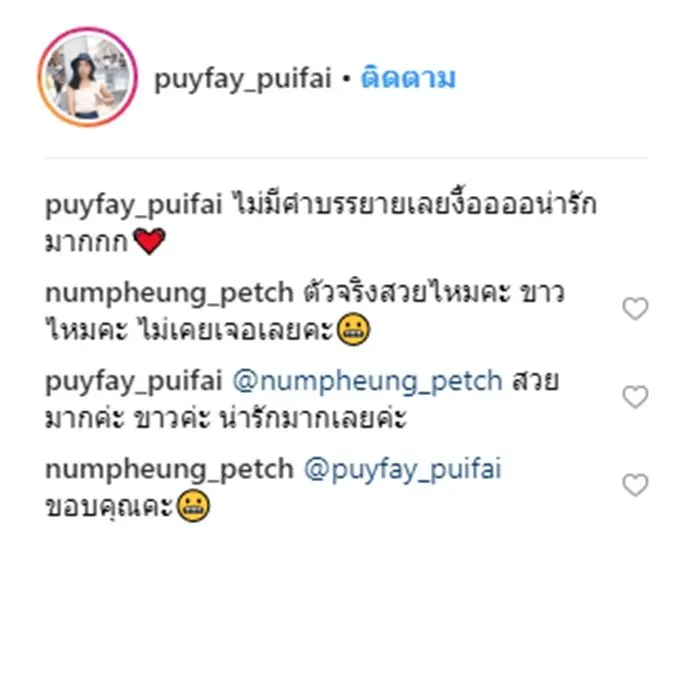Open puyfay_puifai username beside the profile picture
699x695 pixels.
242,80
